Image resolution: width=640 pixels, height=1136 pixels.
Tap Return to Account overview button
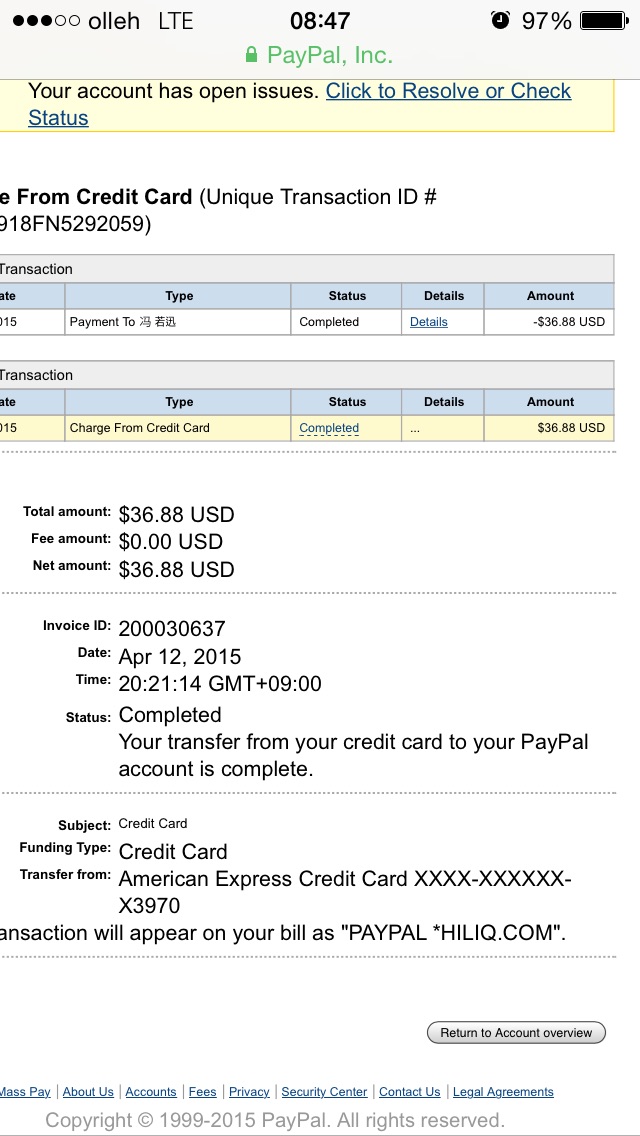(x=516, y=1032)
